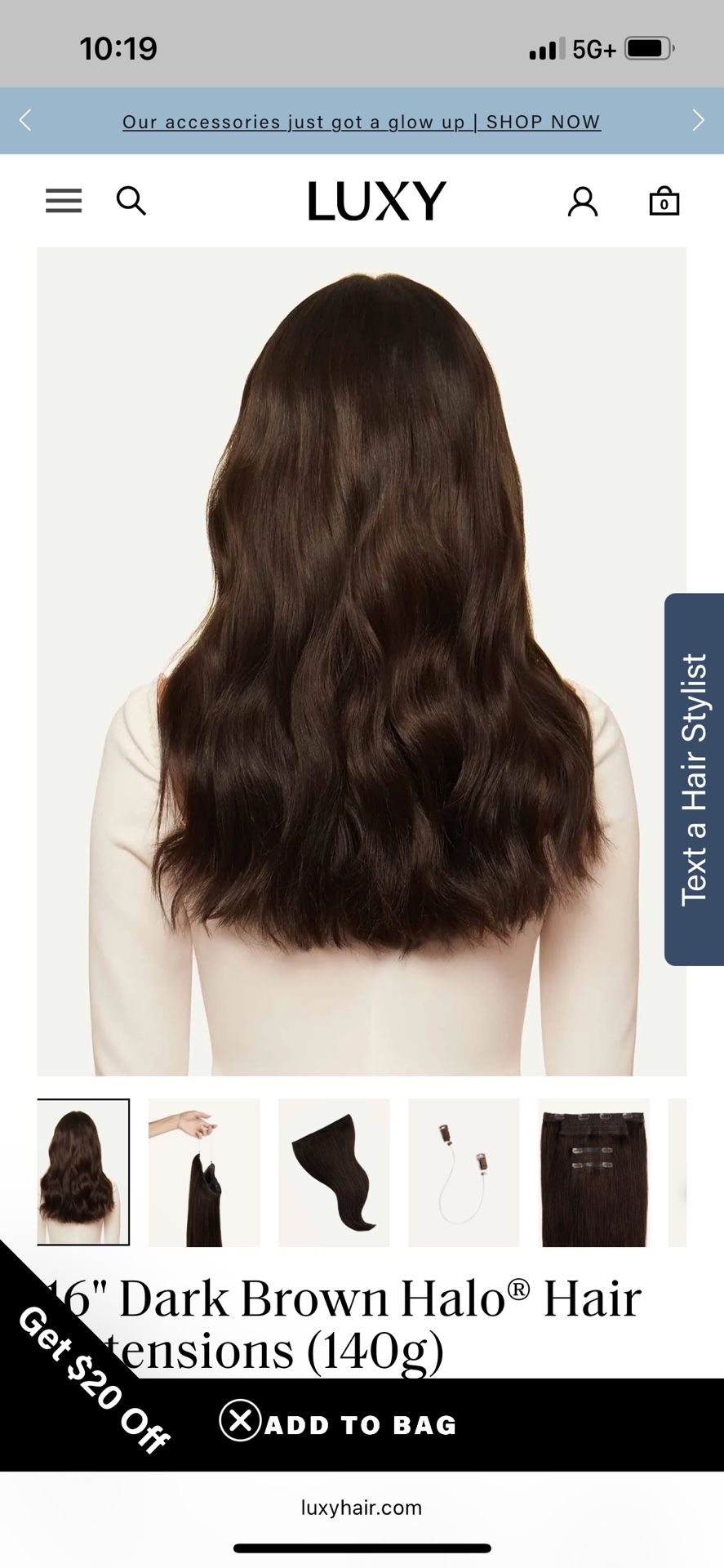Advance the announcement banner with right chevron
The height and width of the screenshot is (1568, 724).
[699, 120]
